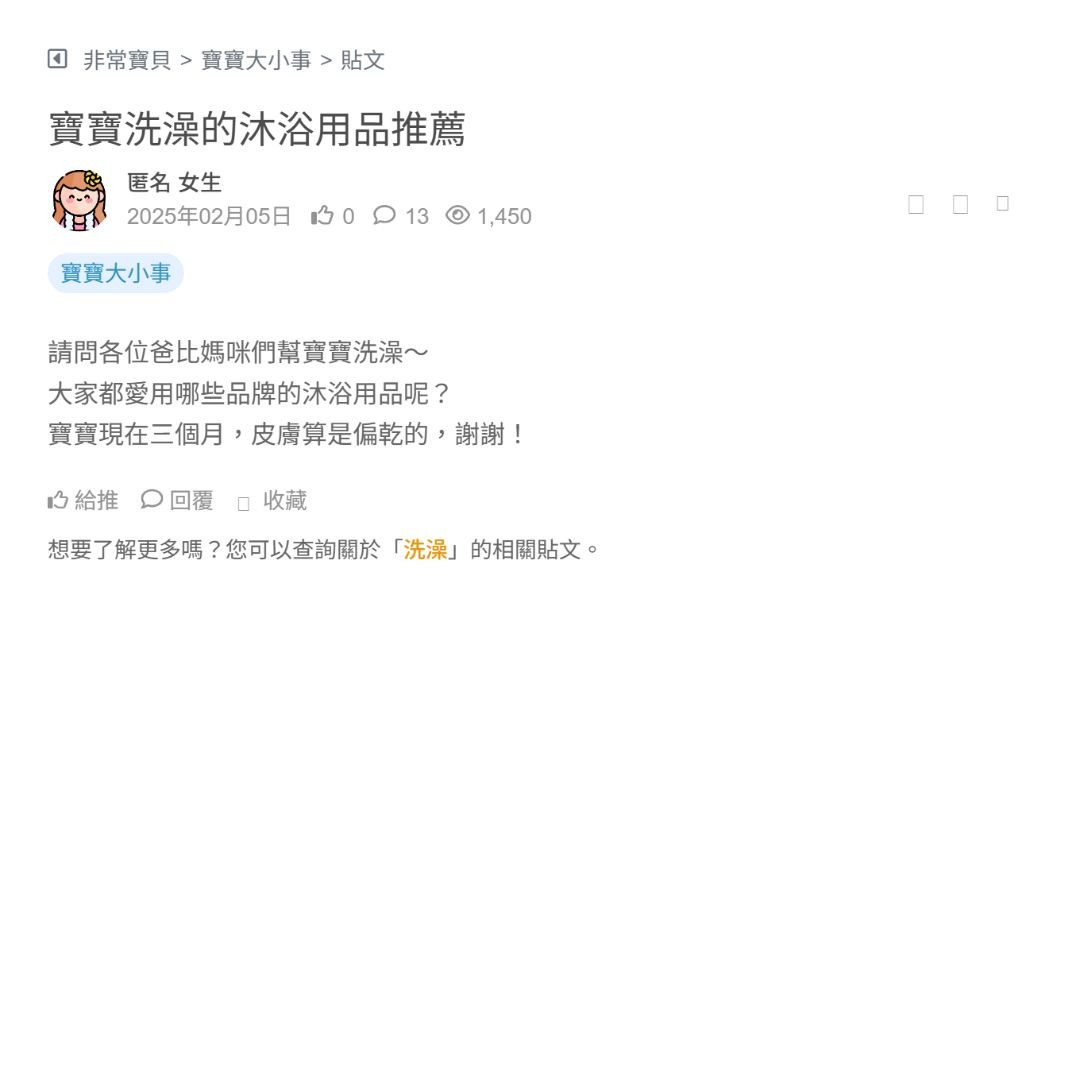Open the highlighted 洗澡 related posts link
The height and width of the screenshot is (1080, 1080).
click(425, 549)
